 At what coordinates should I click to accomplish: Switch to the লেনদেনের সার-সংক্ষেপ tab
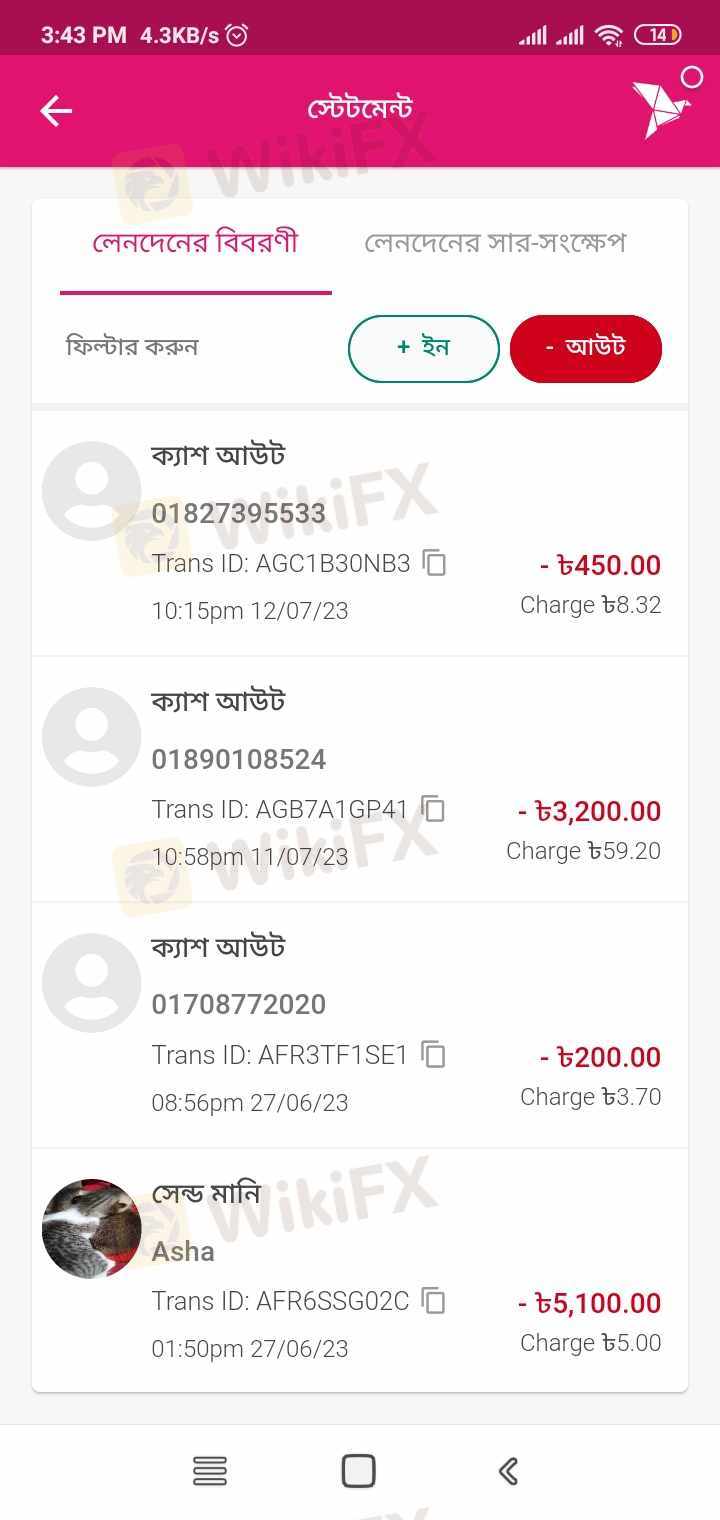(495, 243)
